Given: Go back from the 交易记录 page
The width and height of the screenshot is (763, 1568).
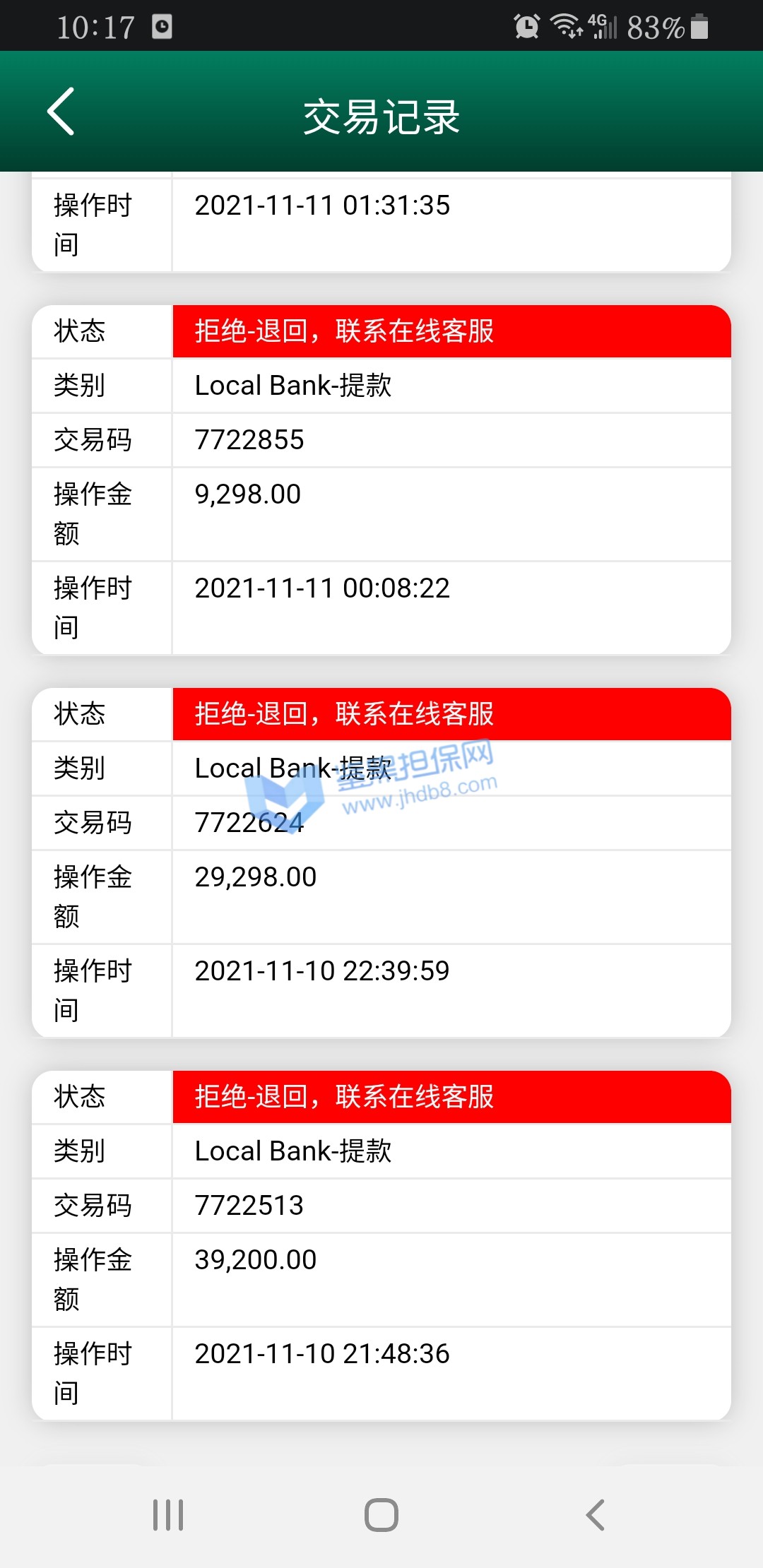Looking at the screenshot, I should coord(61,112).
